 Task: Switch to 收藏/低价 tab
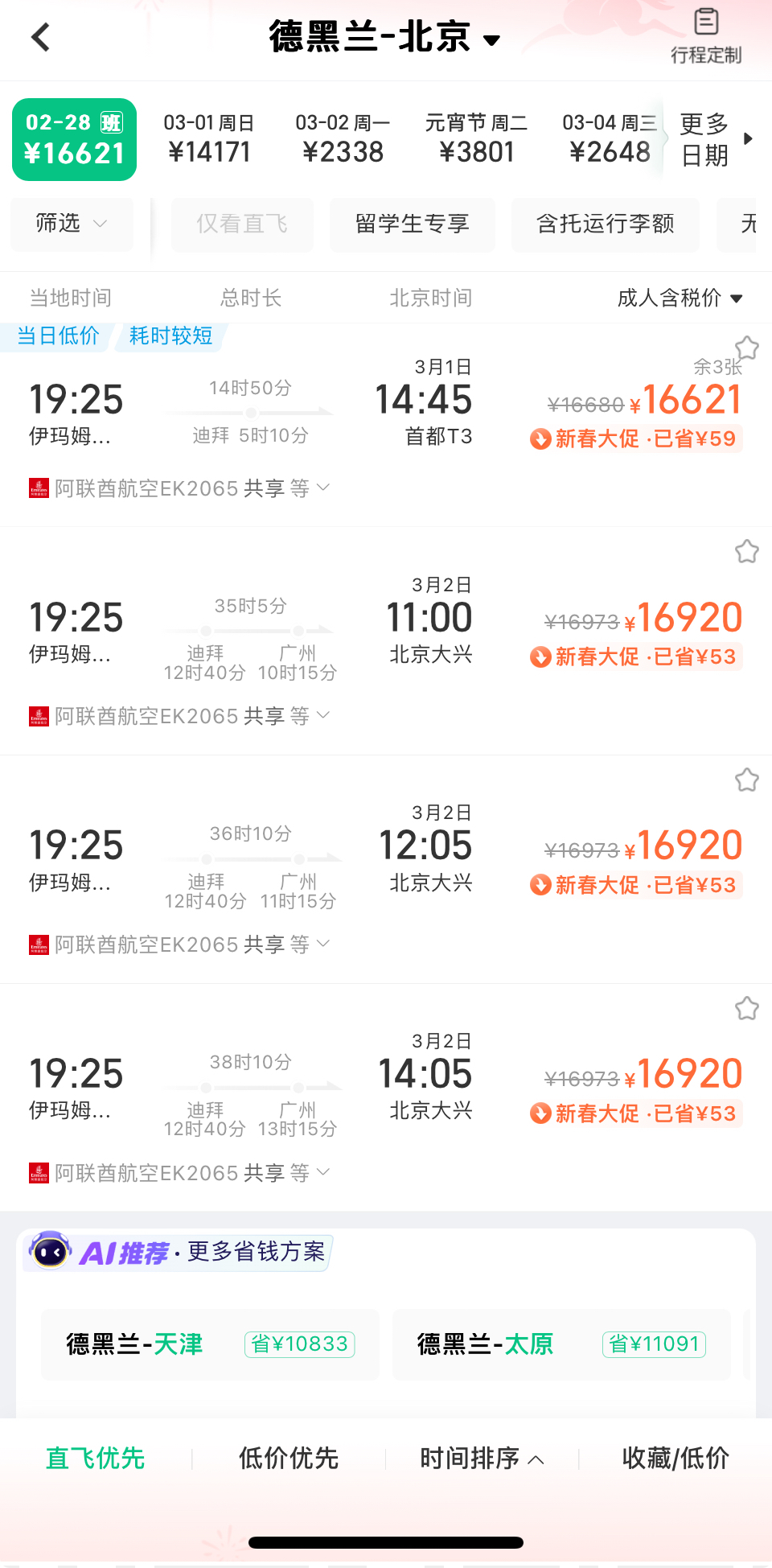coord(675,1458)
